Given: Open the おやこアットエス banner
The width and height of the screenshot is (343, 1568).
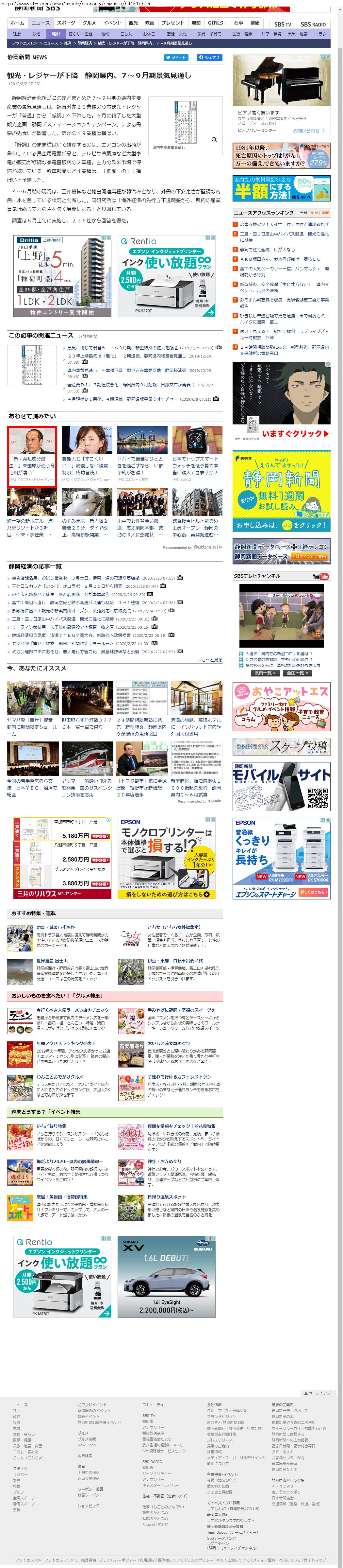Looking at the screenshot, I should point(281,706).
